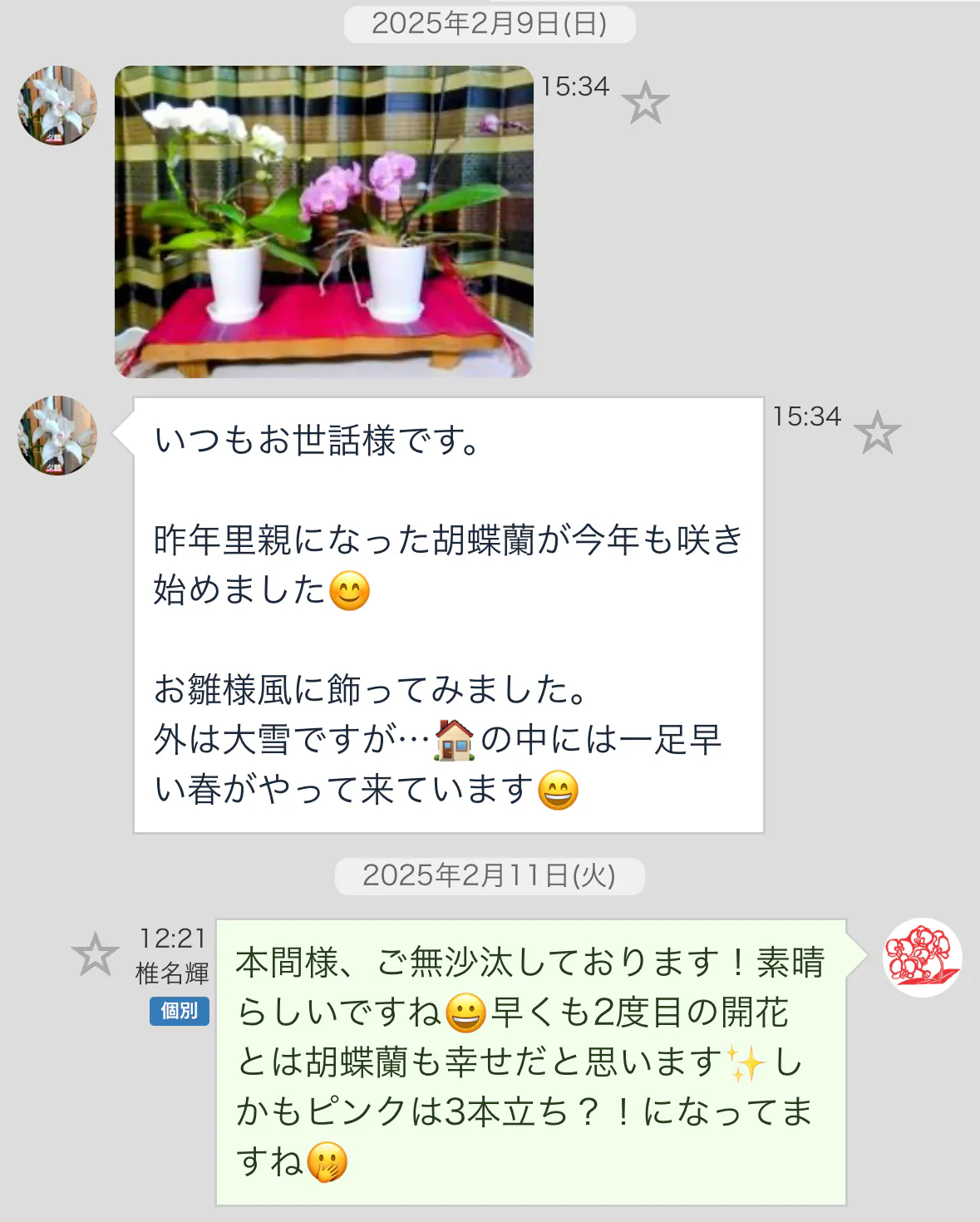Open sender's profile picture beside the orchid photo
Image resolution: width=980 pixels, height=1222 pixels.
[57, 106]
